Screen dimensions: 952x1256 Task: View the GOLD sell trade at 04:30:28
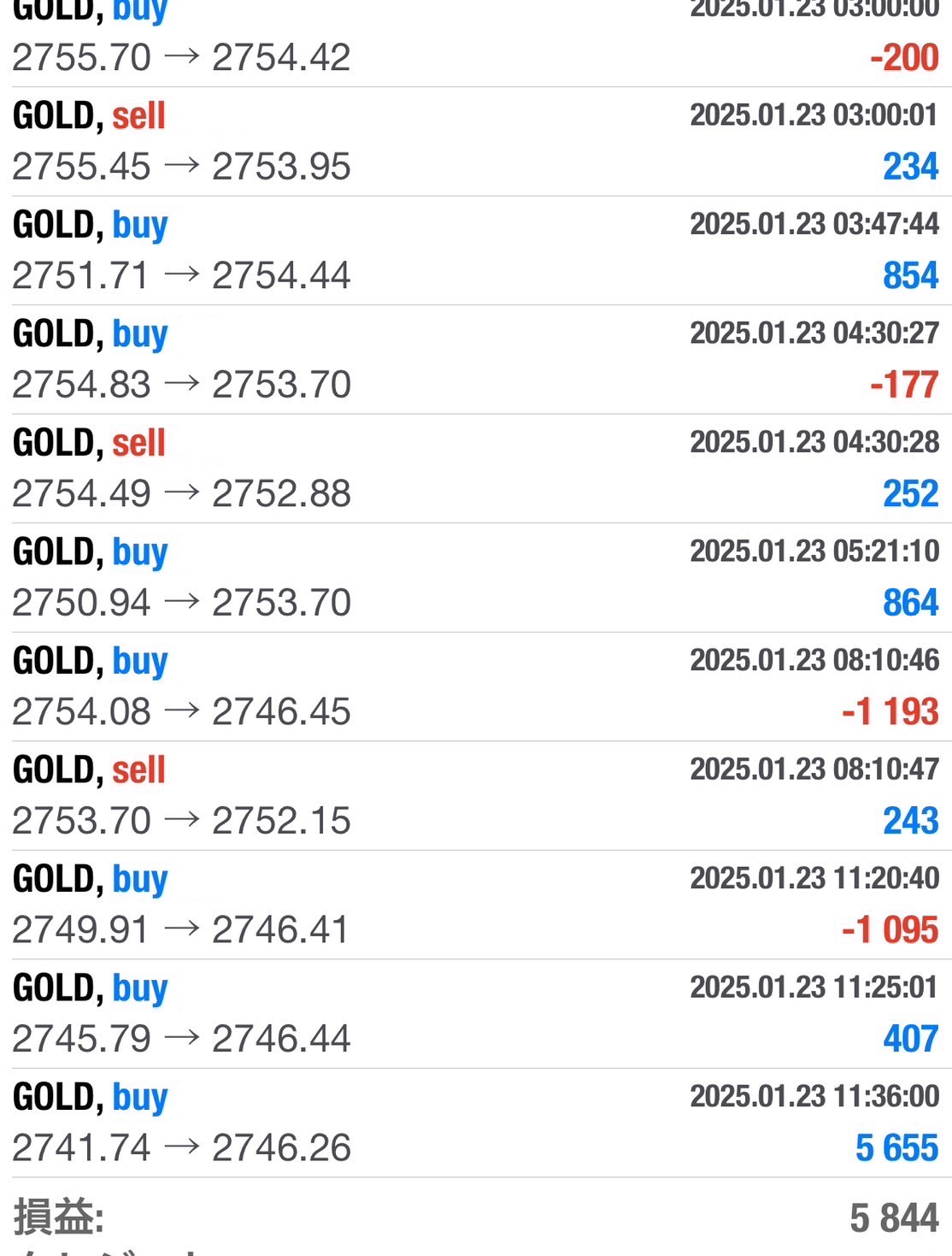pyautogui.click(x=475, y=469)
